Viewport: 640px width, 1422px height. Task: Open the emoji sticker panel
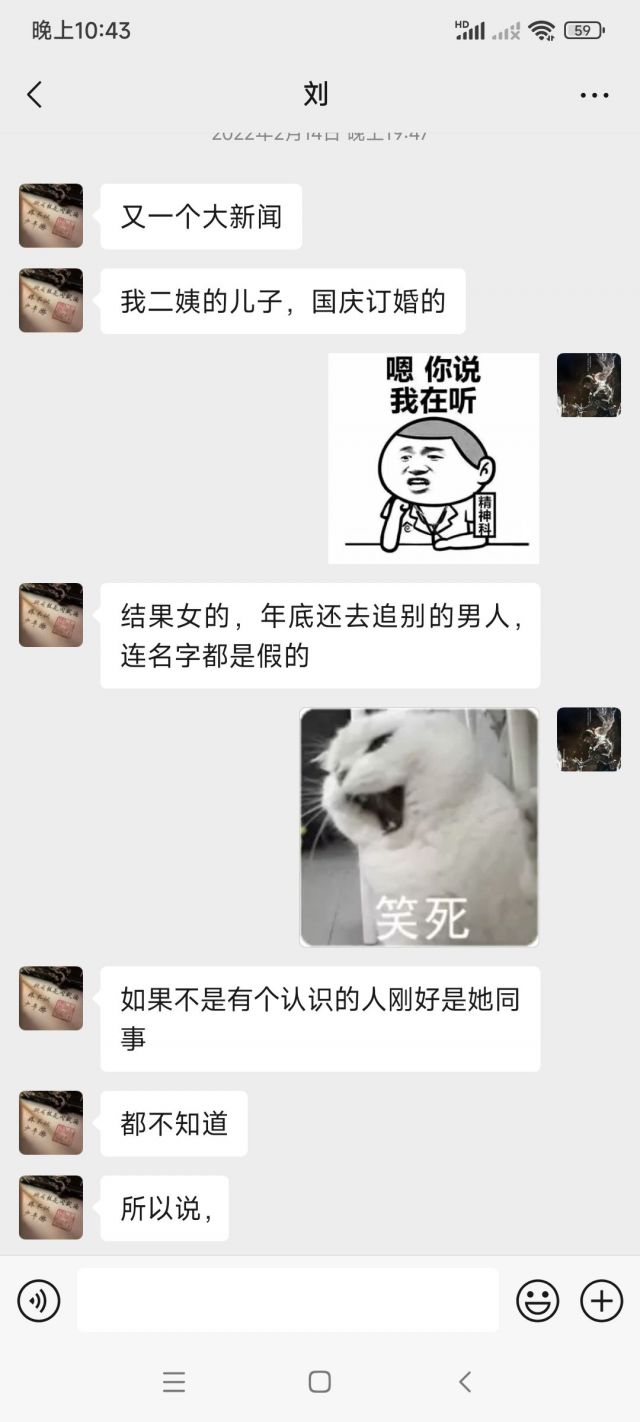[537, 1301]
